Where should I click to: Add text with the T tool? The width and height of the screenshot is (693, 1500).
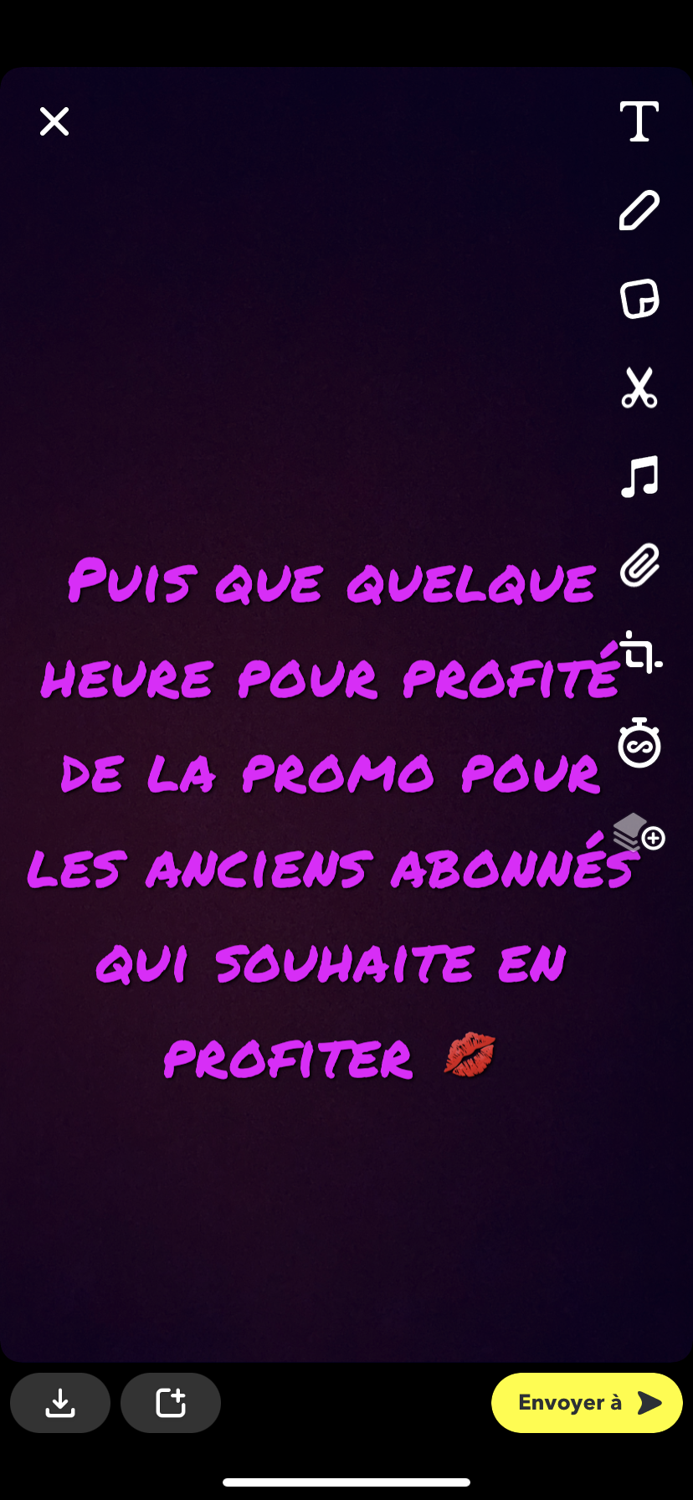pyautogui.click(x=639, y=122)
